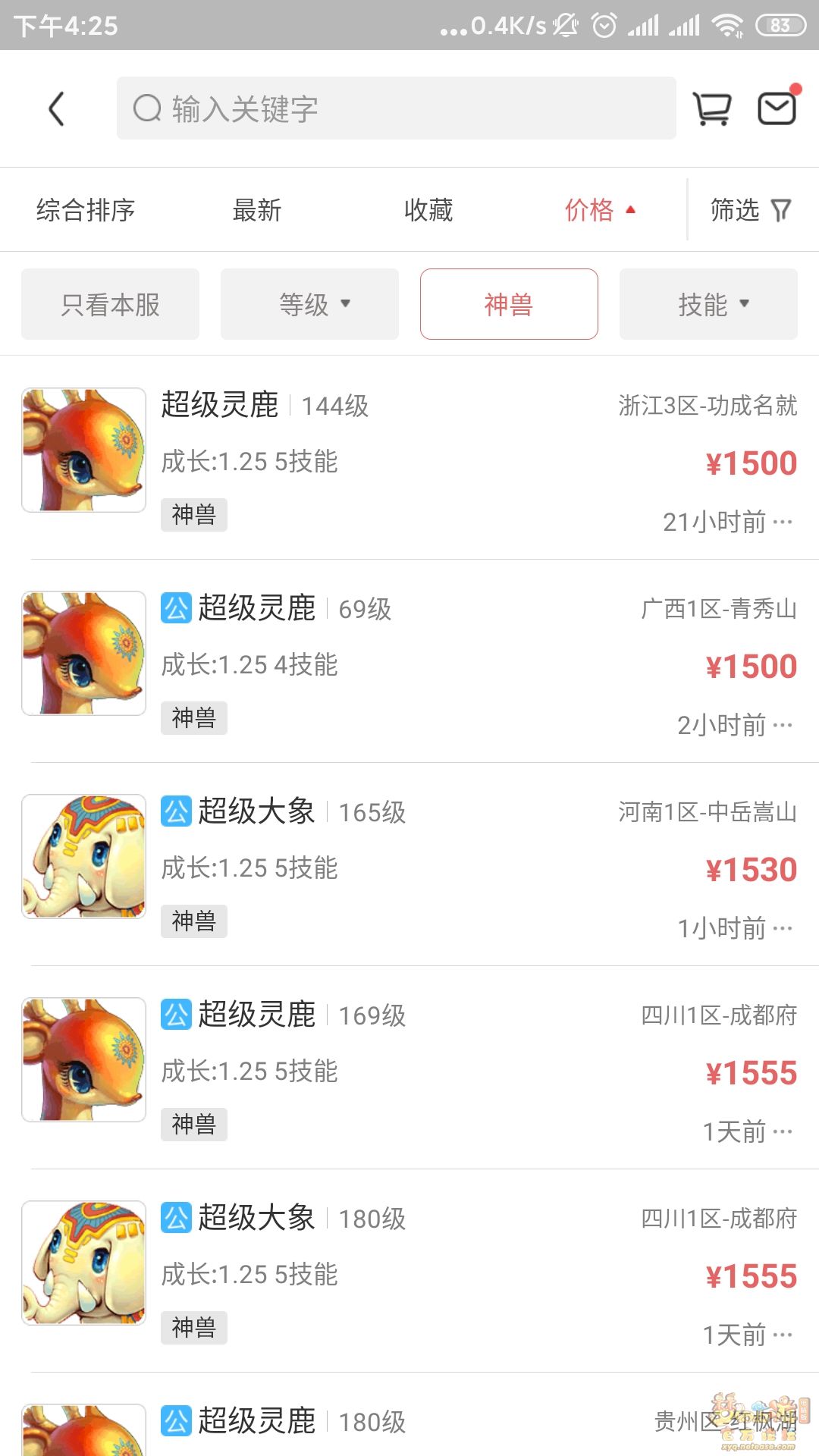Viewport: 819px width, 1456px height.
Task: Tap the 输入关键字 search field
Action: 396,108
